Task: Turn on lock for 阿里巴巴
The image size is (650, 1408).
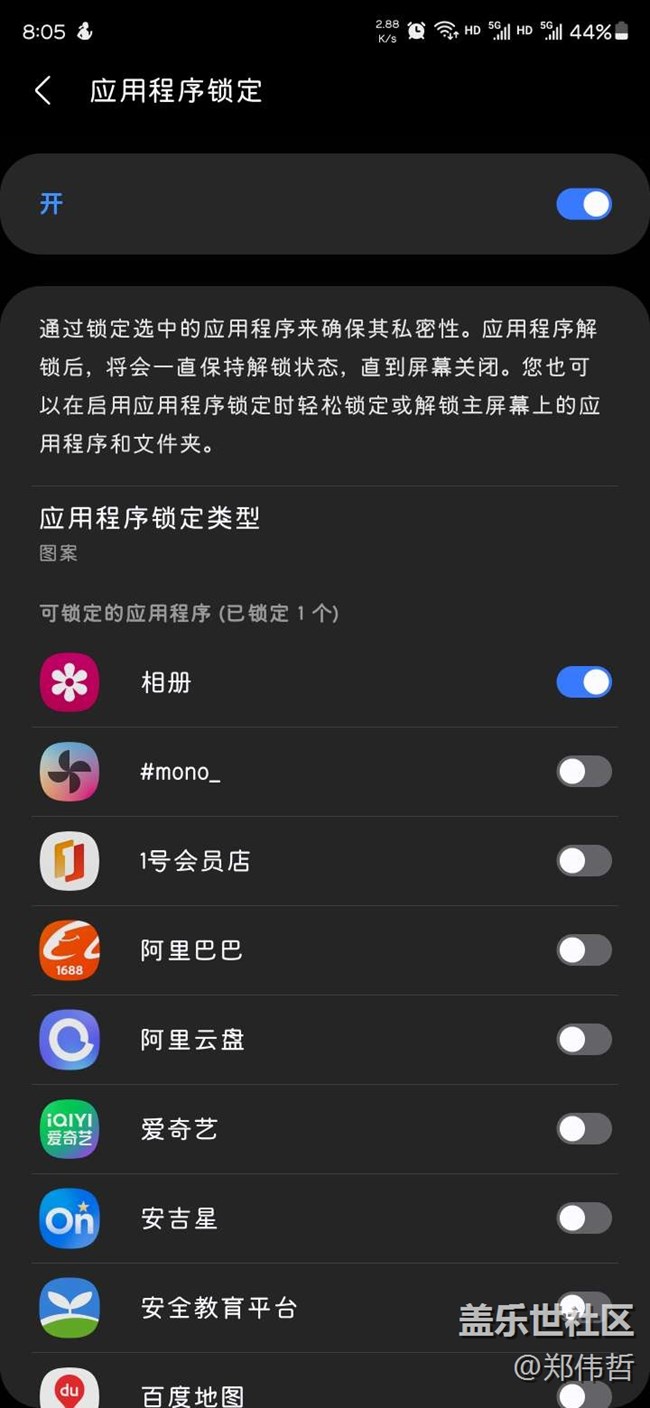Action: (x=584, y=950)
